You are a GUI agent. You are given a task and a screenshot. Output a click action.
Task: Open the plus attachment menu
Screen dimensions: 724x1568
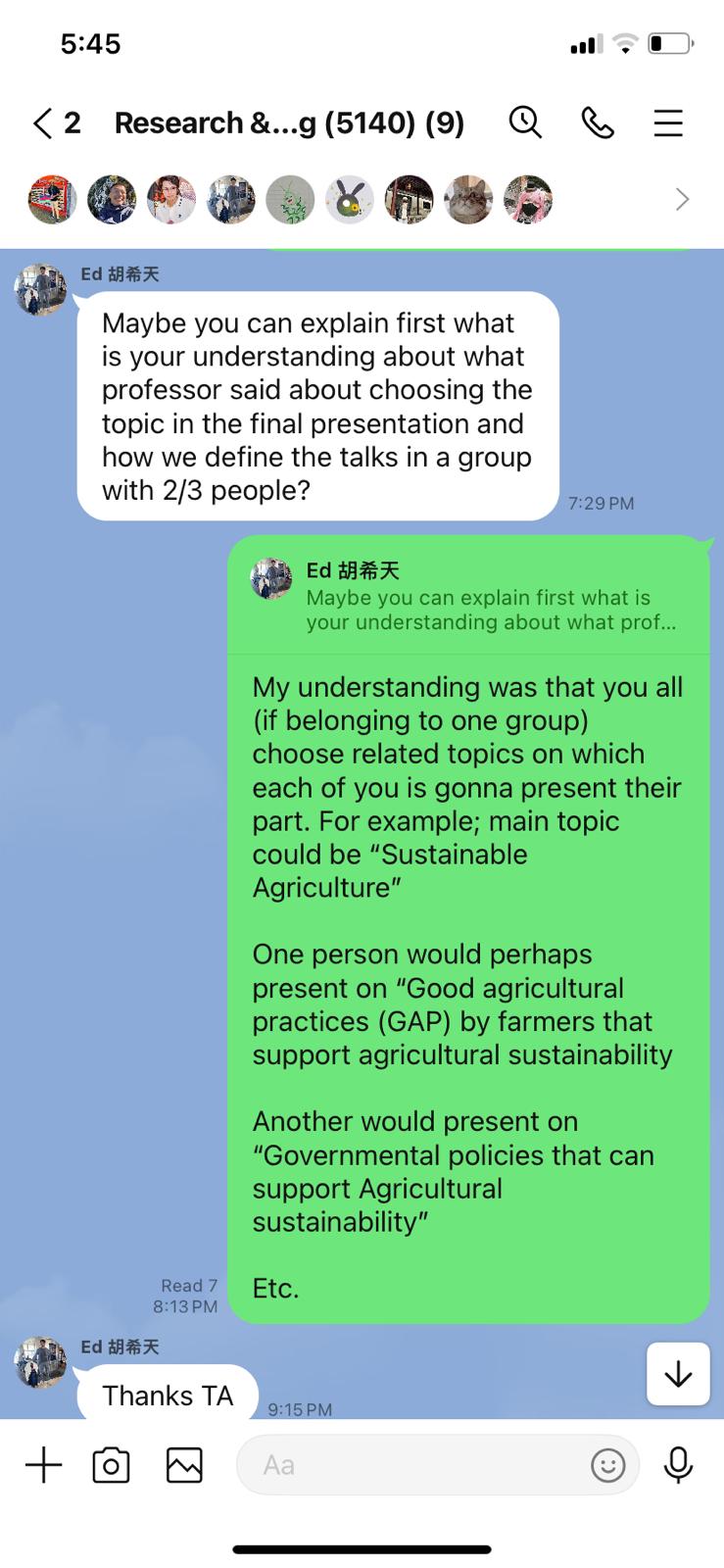pyautogui.click(x=43, y=1465)
